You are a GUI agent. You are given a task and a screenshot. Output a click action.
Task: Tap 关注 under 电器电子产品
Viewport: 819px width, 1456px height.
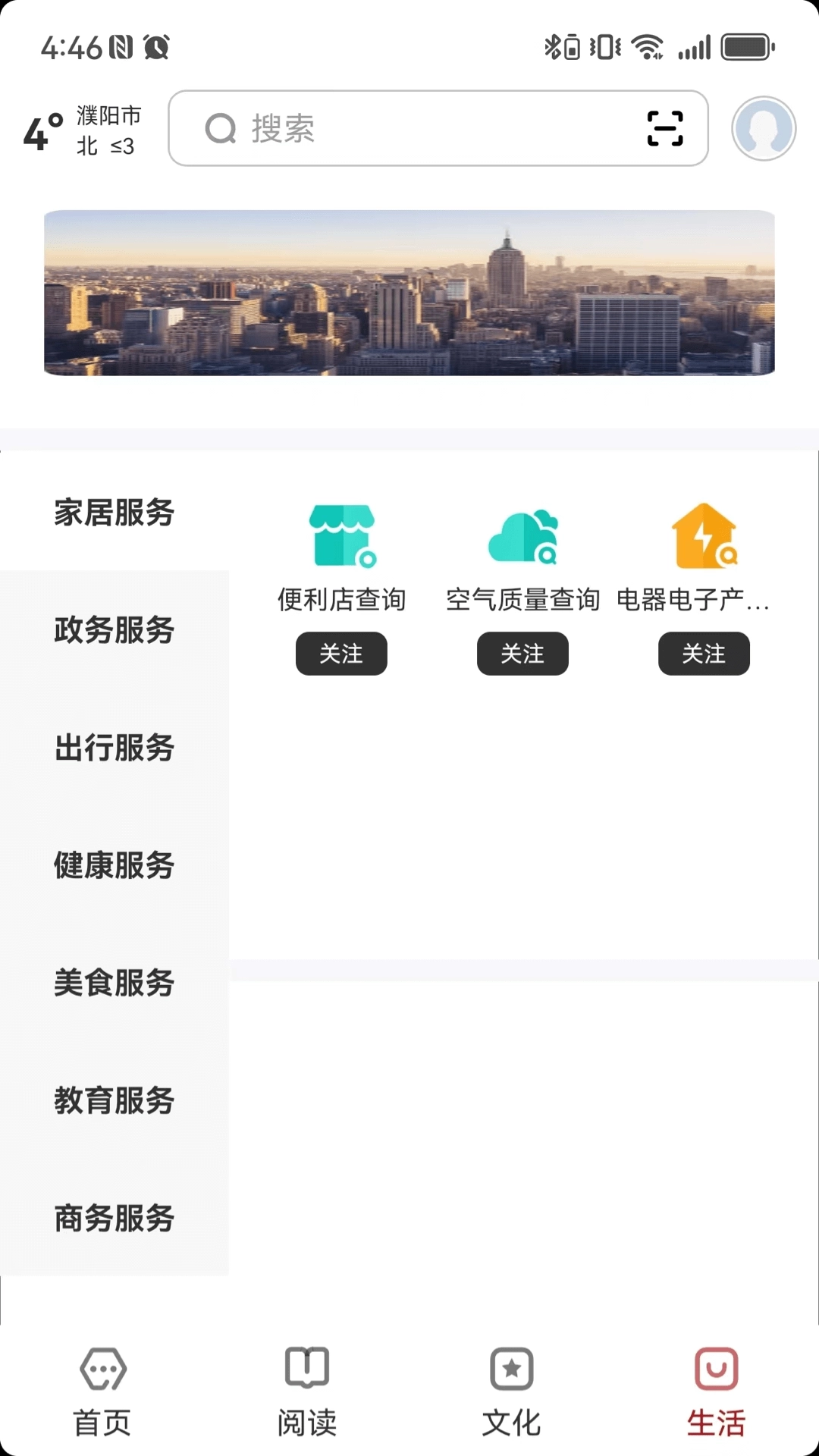coord(704,654)
